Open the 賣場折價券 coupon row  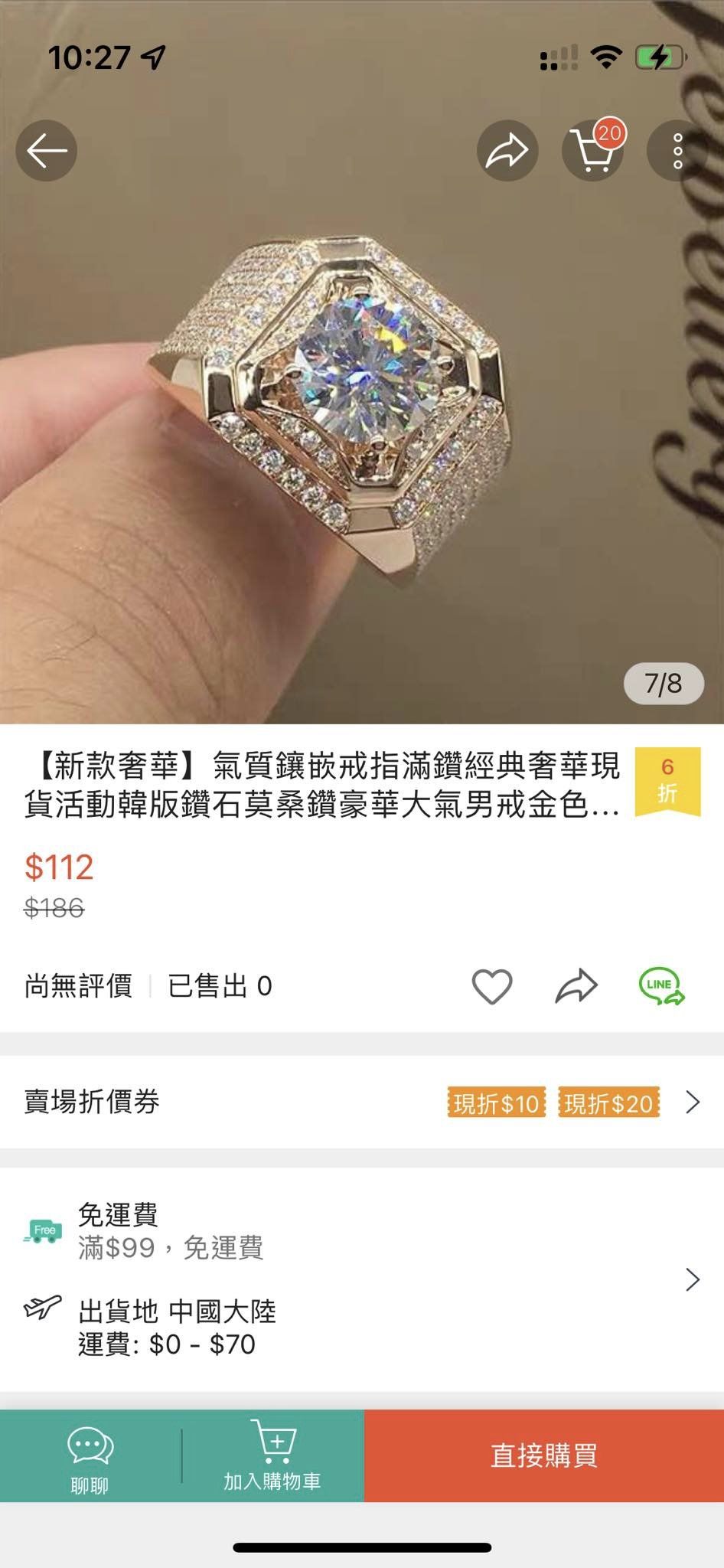tap(362, 1102)
